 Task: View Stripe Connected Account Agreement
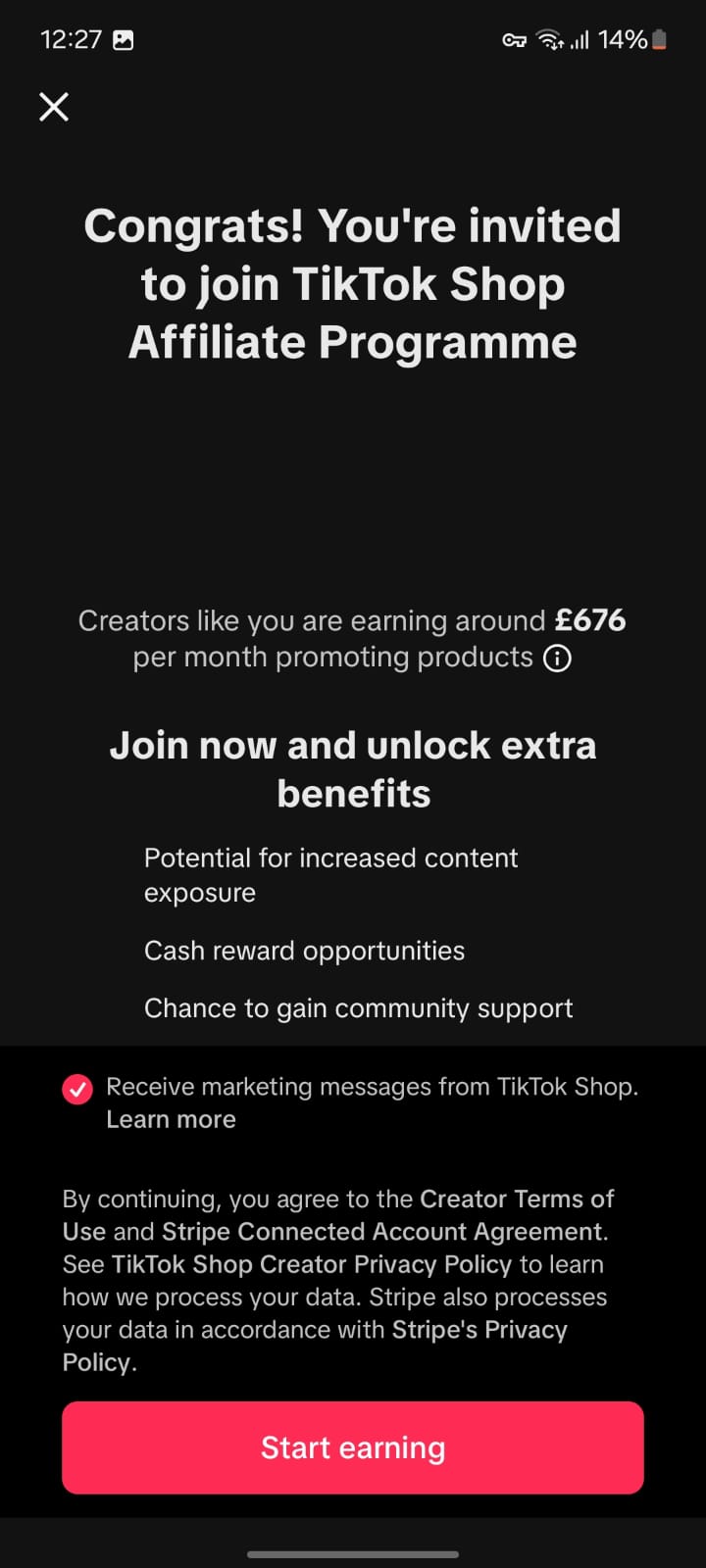[382, 1232]
